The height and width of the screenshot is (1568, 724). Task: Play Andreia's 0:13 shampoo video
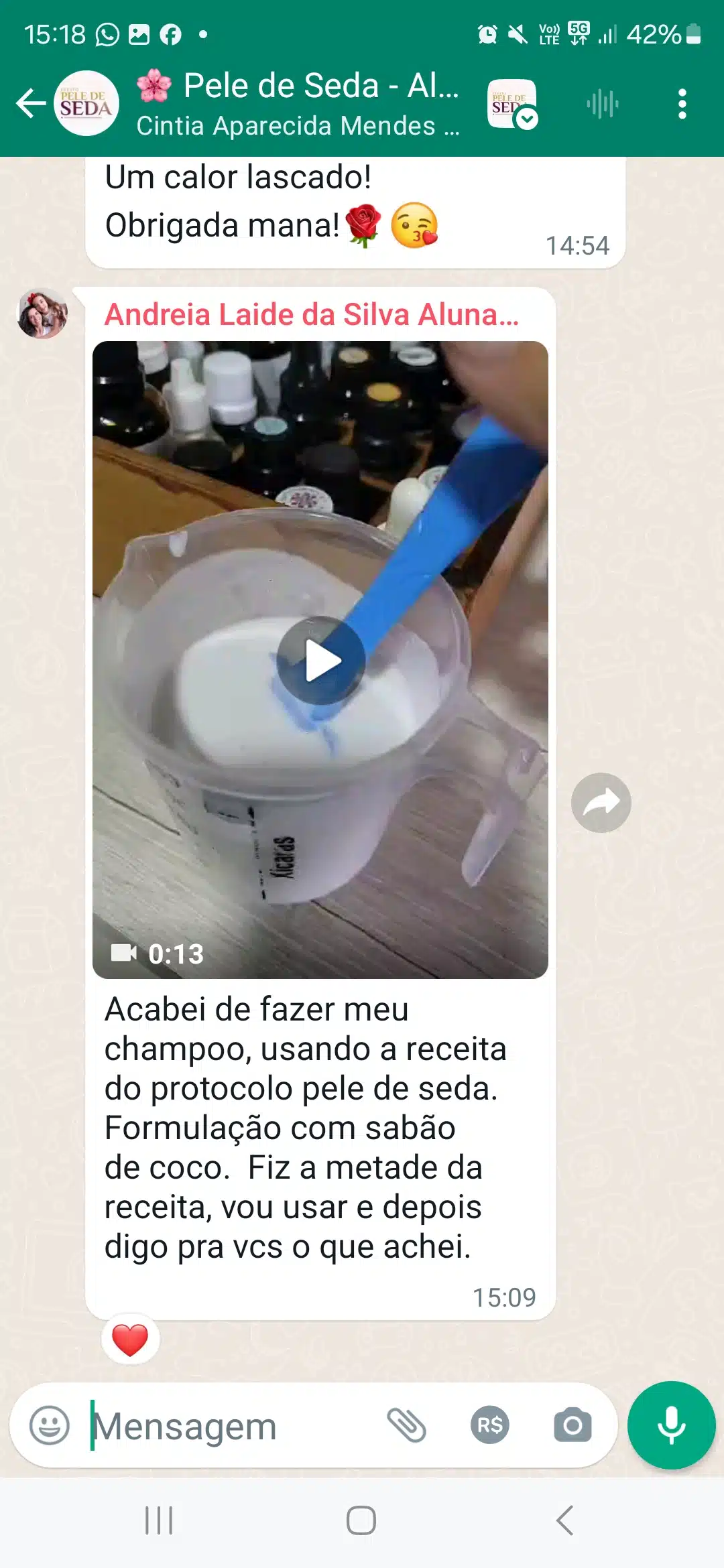[321, 660]
